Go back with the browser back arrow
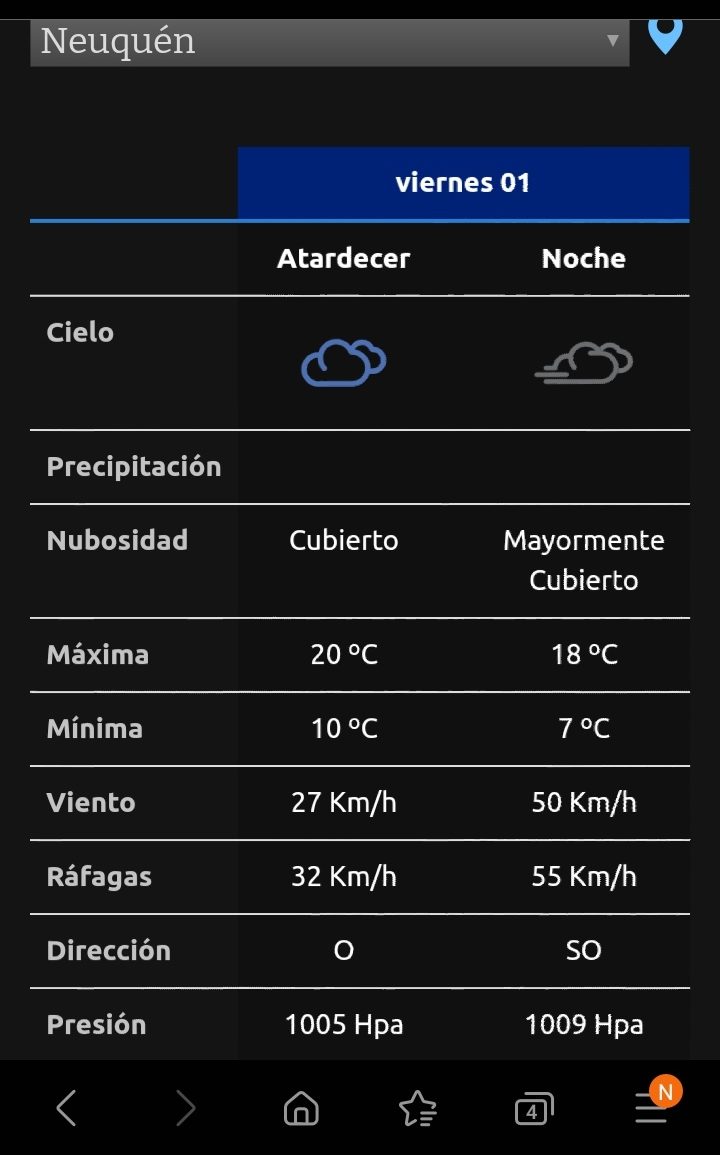This screenshot has height=1155, width=720. (x=66, y=1108)
